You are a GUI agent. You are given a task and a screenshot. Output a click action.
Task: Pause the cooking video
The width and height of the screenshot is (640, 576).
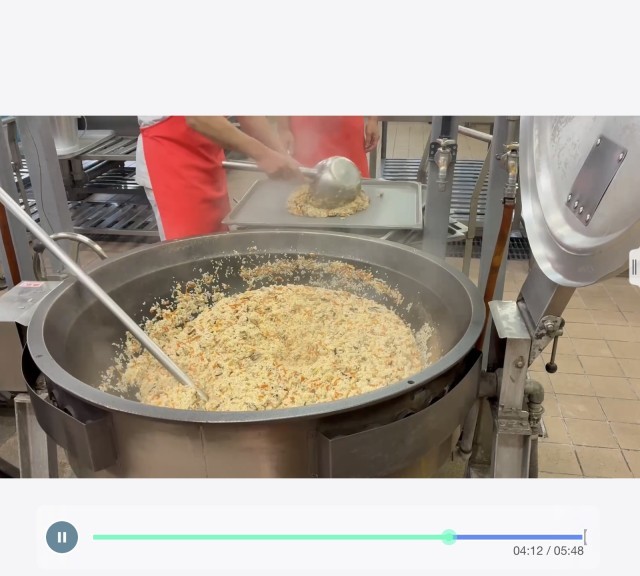click(62, 537)
